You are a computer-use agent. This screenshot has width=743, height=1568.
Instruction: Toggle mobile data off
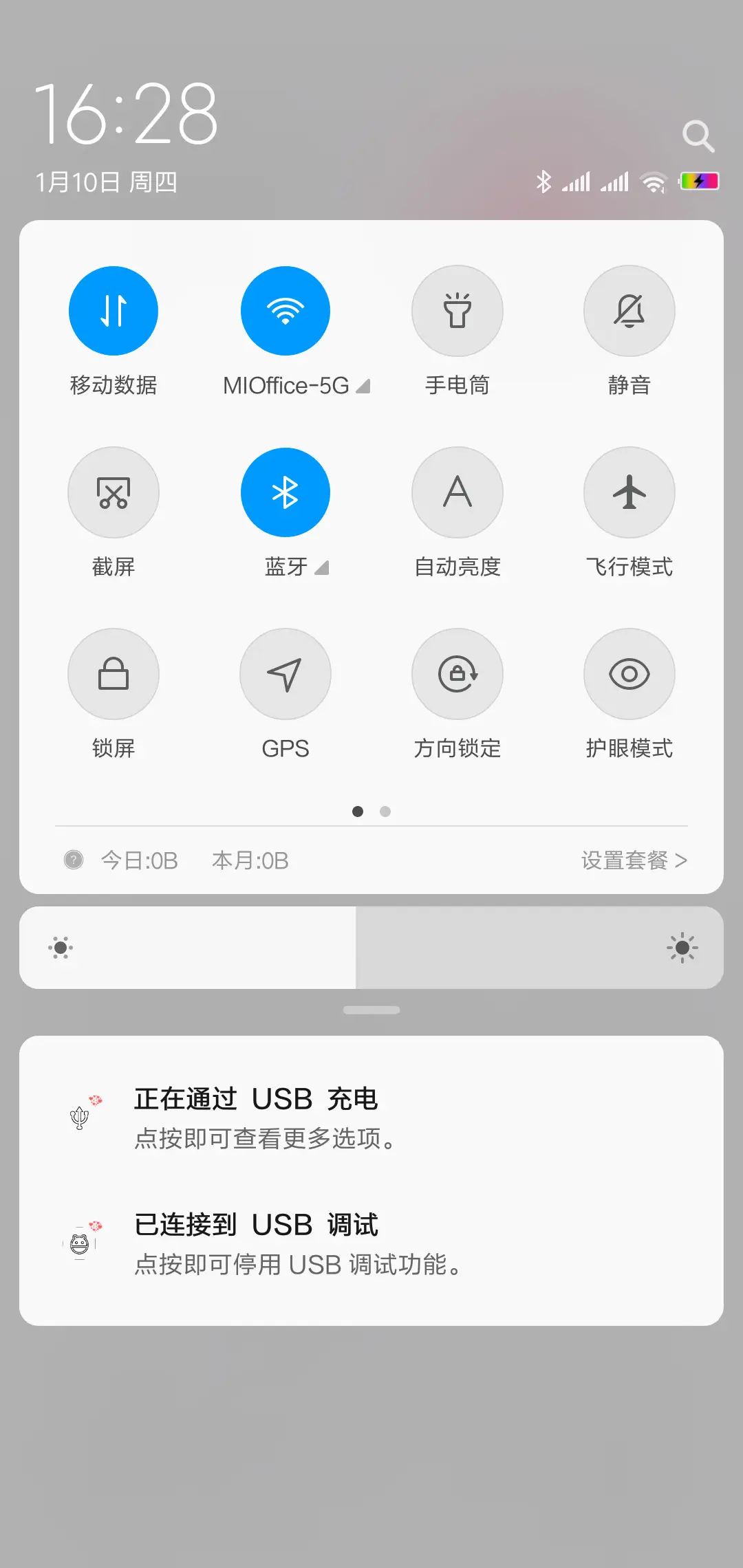[x=114, y=311]
